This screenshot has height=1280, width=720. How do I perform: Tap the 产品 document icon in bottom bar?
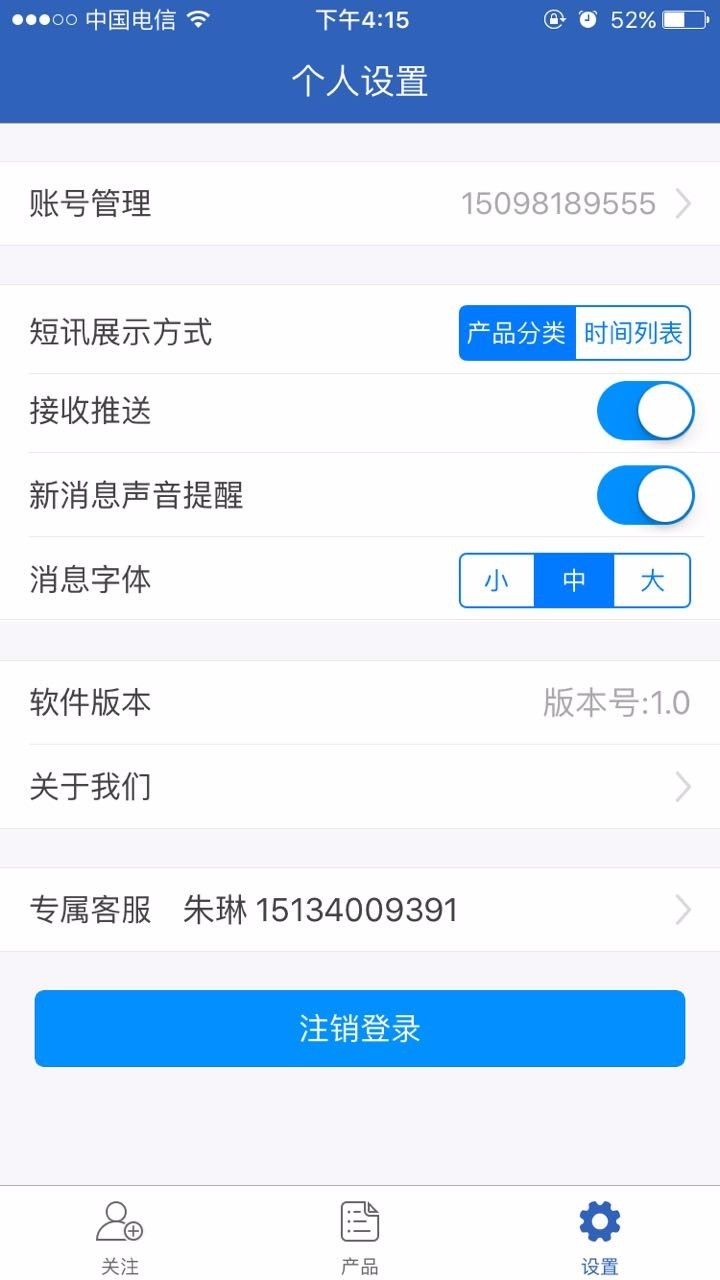point(359,1220)
